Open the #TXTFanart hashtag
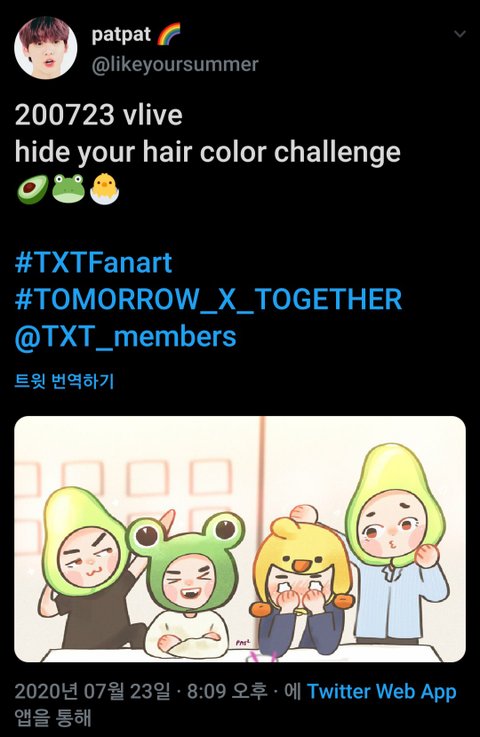Image resolution: width=480 pixels, height=737 pixels. 94,262
